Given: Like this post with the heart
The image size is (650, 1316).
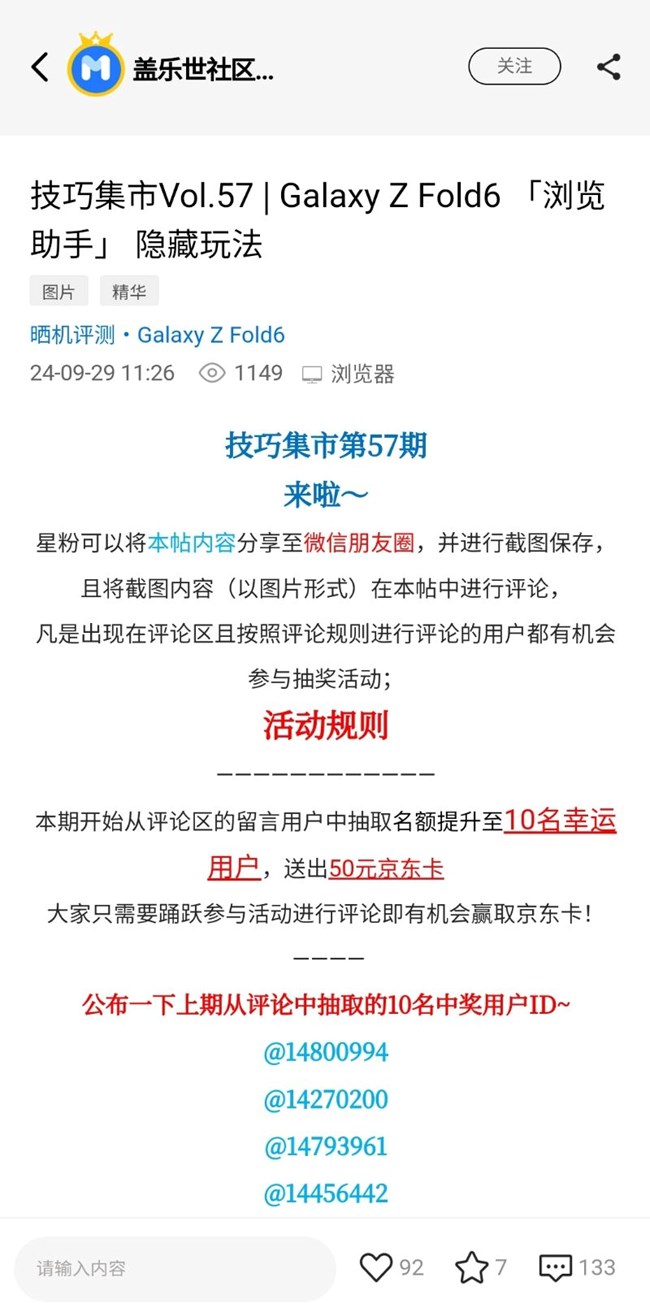Looking at the screenshot, I should point(377,1268).
